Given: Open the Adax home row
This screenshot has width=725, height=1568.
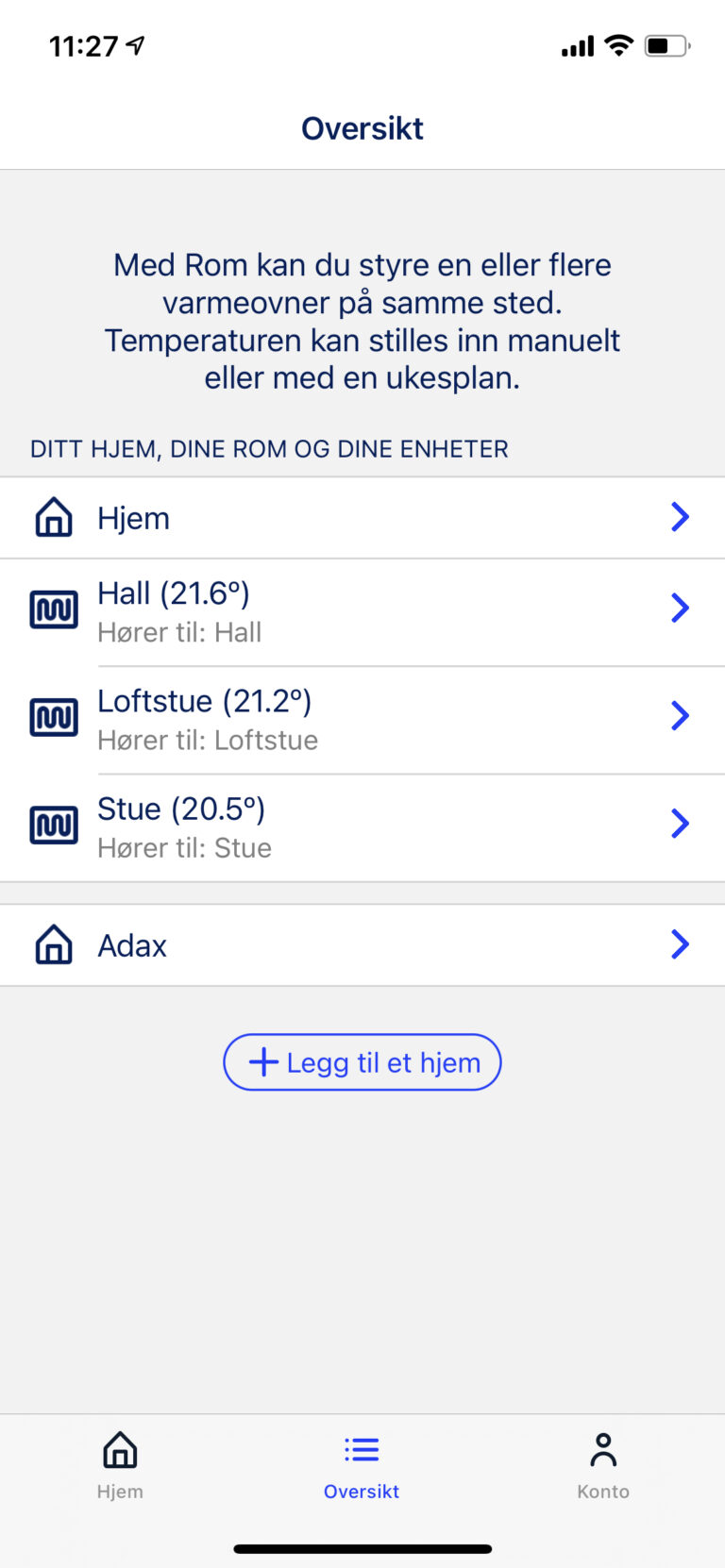Looking at the screenshot, I should pos(362,945).
